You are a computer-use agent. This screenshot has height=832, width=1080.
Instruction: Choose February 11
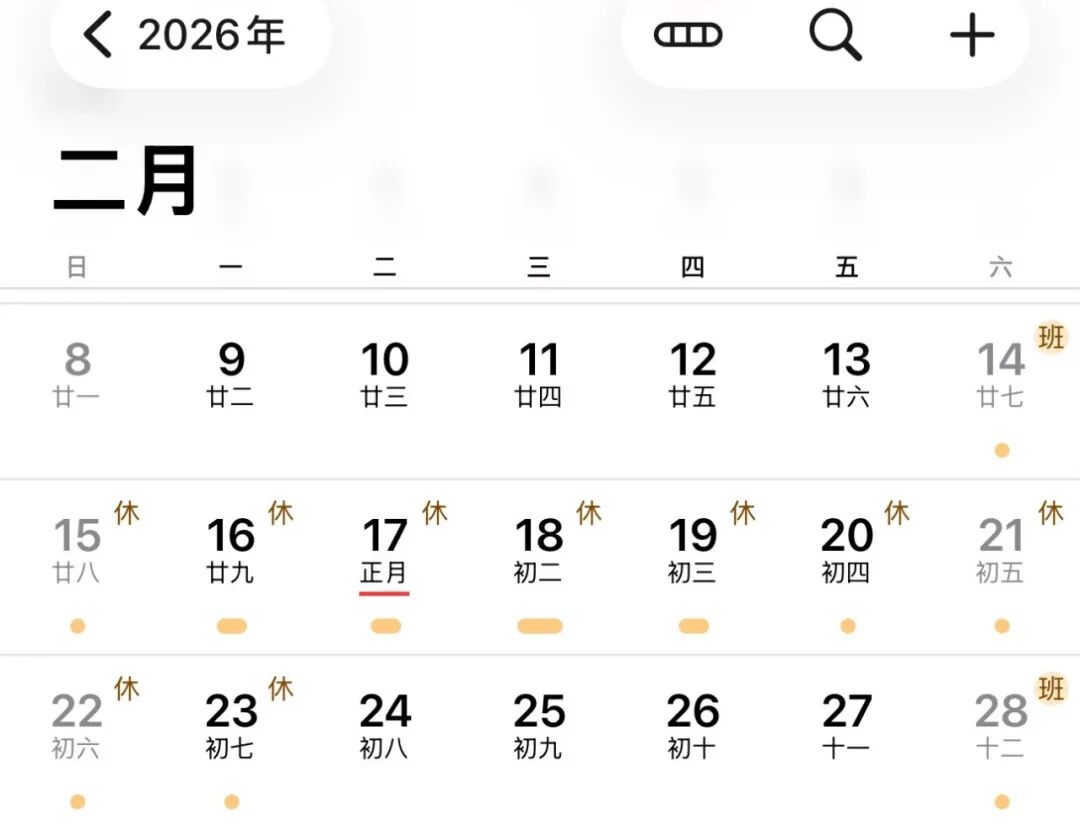[x=539, y=374]
